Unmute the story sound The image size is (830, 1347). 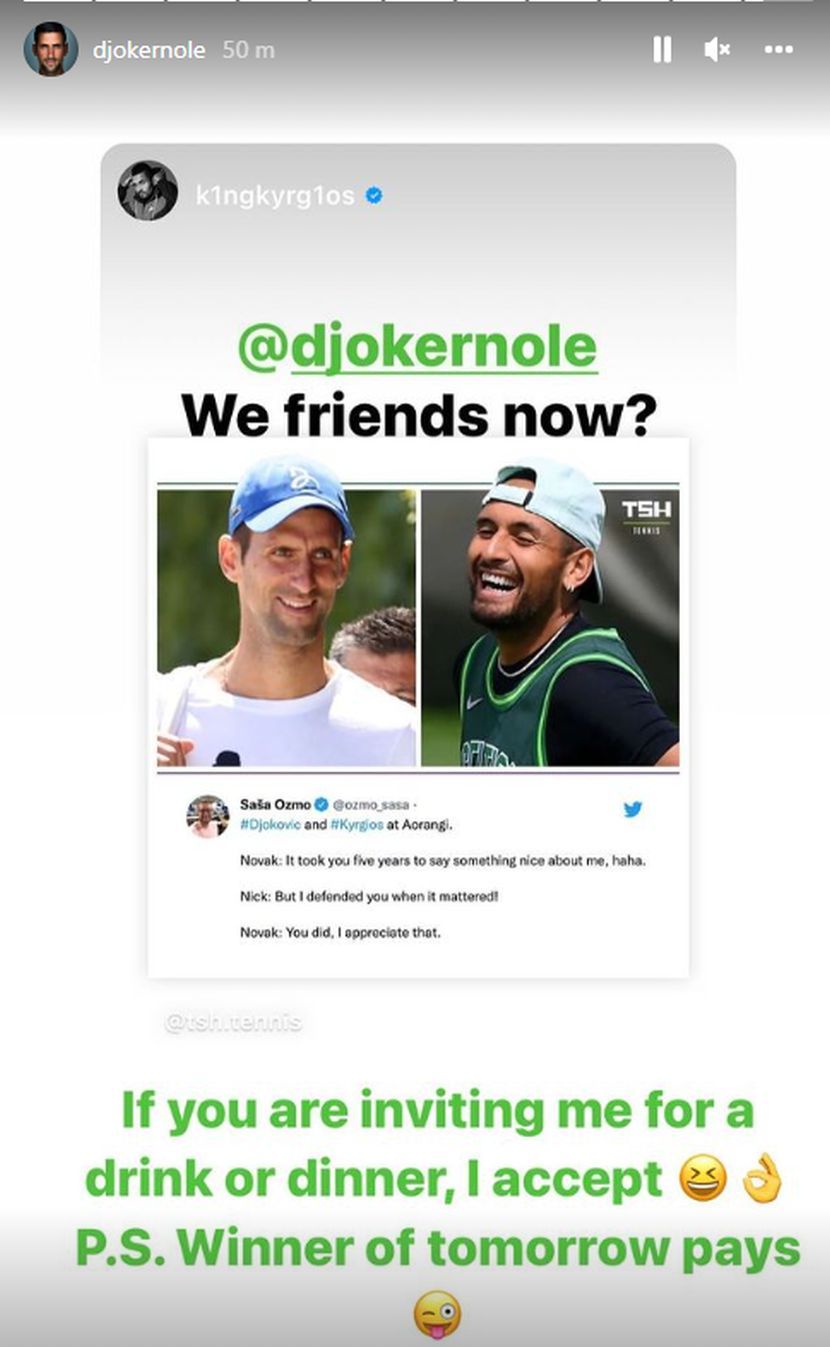(x=717, y=49)
